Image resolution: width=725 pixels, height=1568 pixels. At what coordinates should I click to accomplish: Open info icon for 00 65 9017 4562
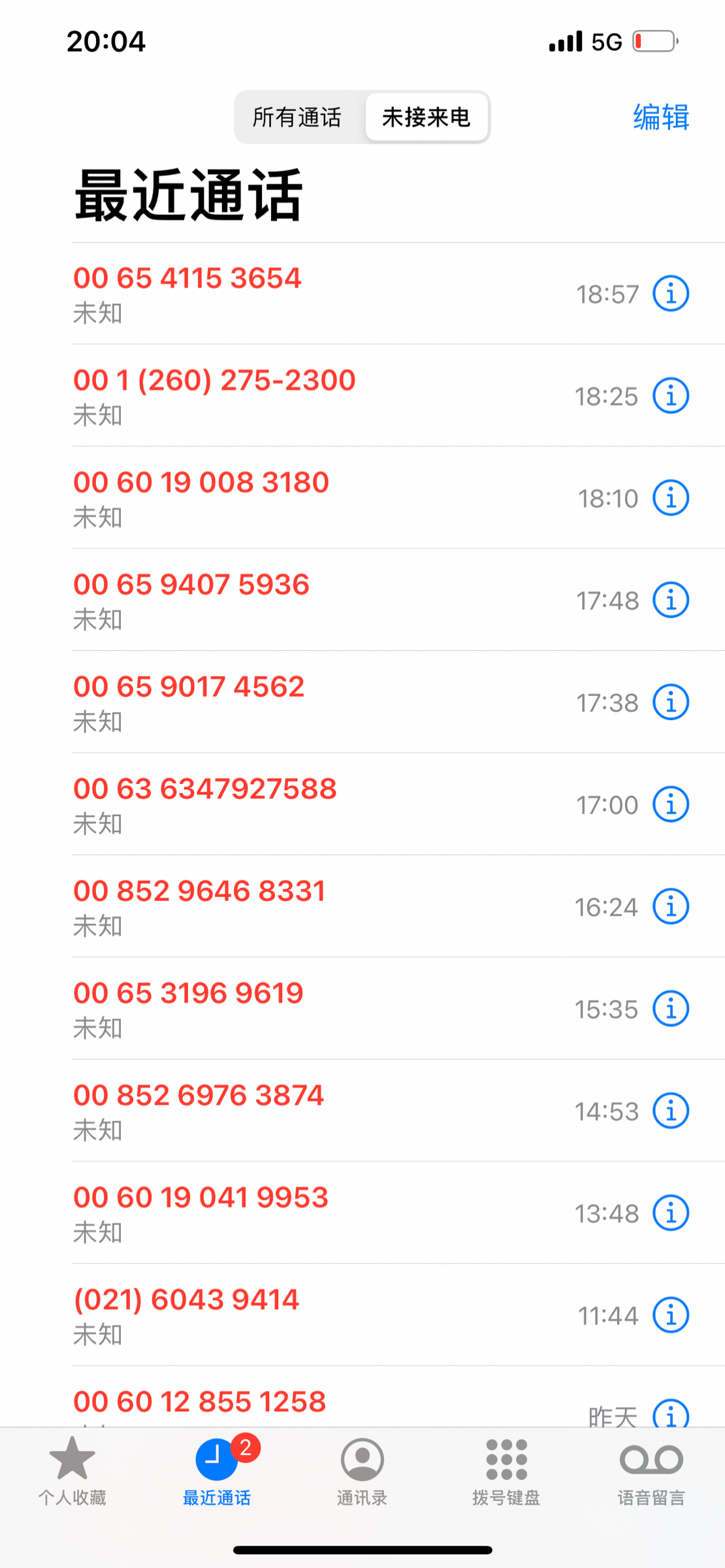point(671,702)
